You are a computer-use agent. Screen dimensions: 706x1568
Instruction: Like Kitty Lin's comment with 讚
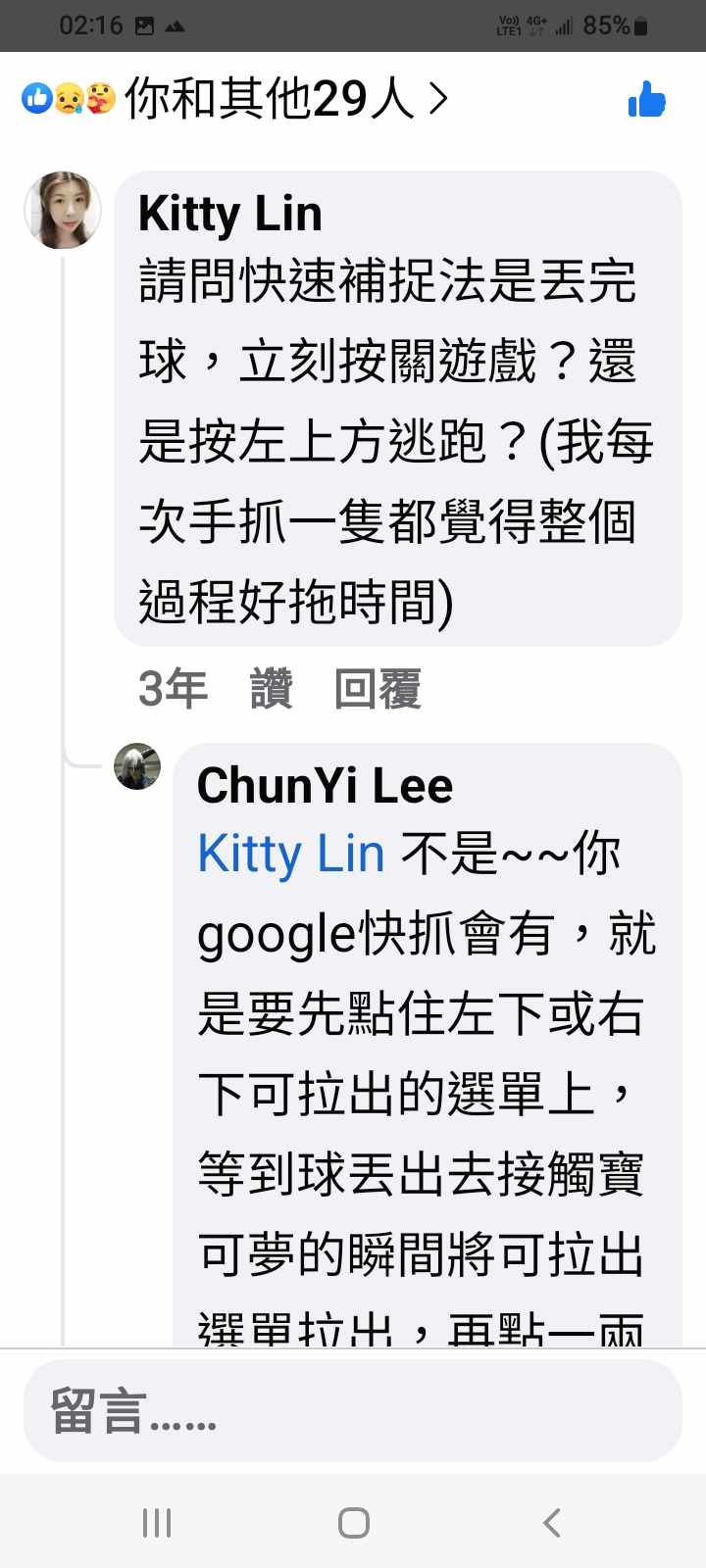click(x=271, y=688)
